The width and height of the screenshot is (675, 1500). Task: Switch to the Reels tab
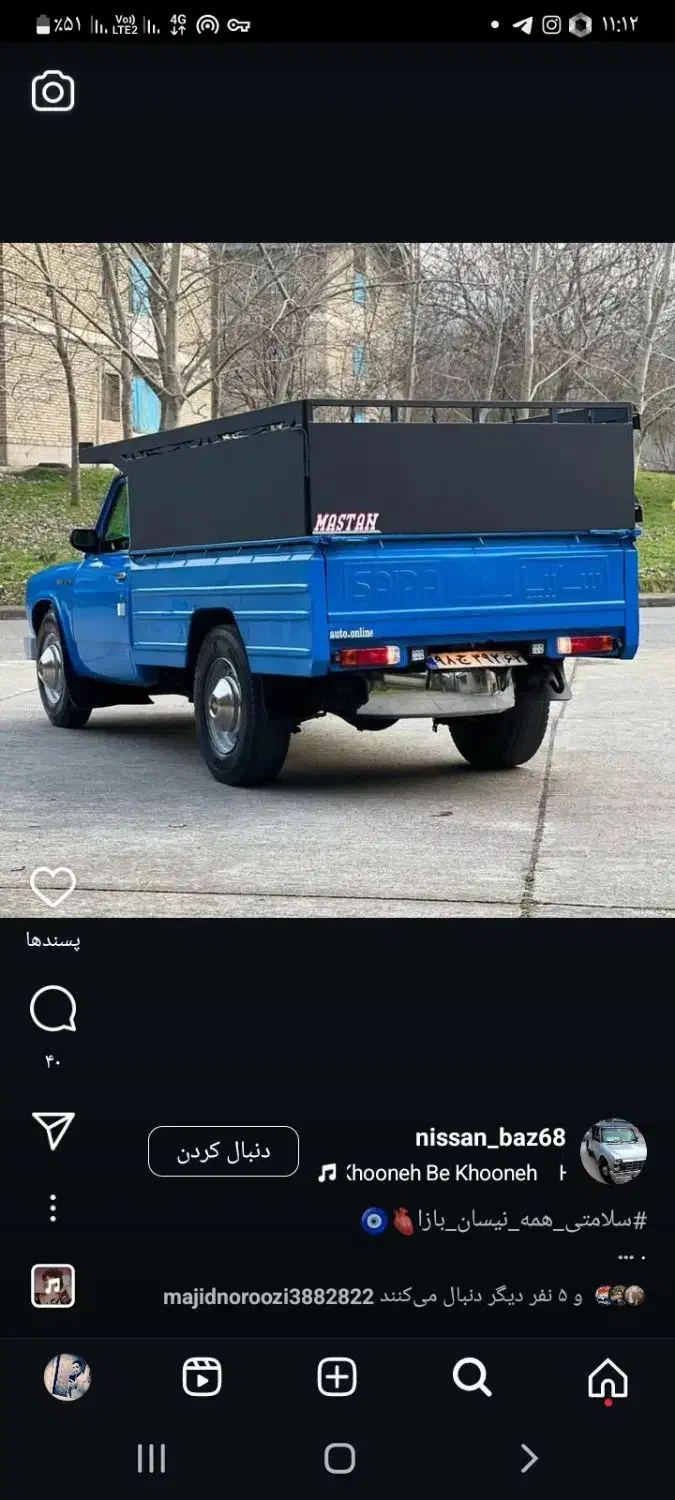pyautogui.click(x=202, y=1378)
